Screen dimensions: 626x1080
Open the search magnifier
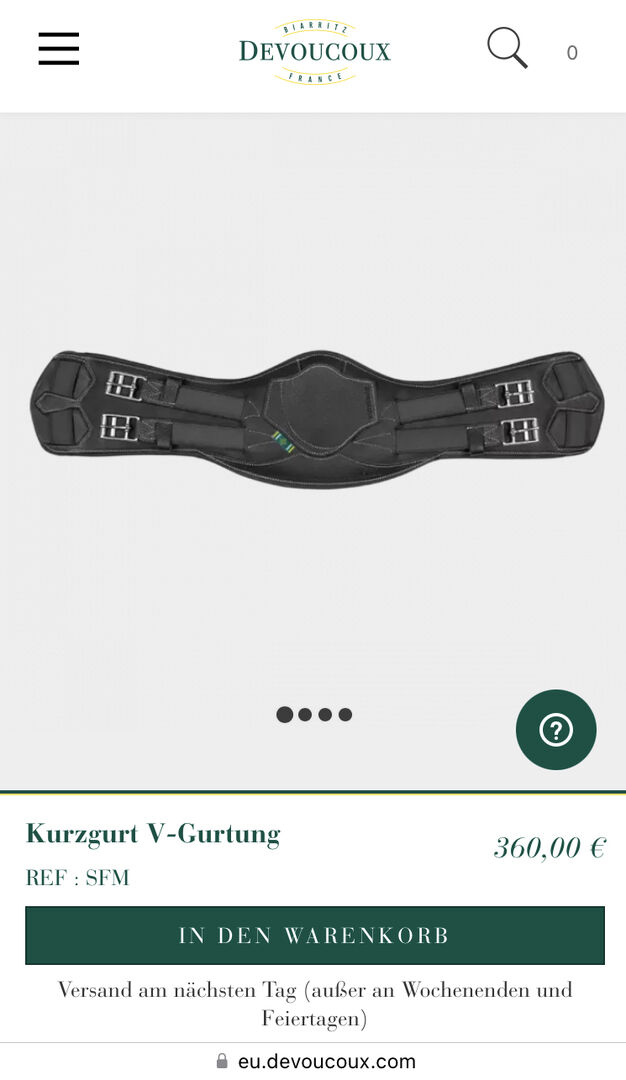point(507,48)
